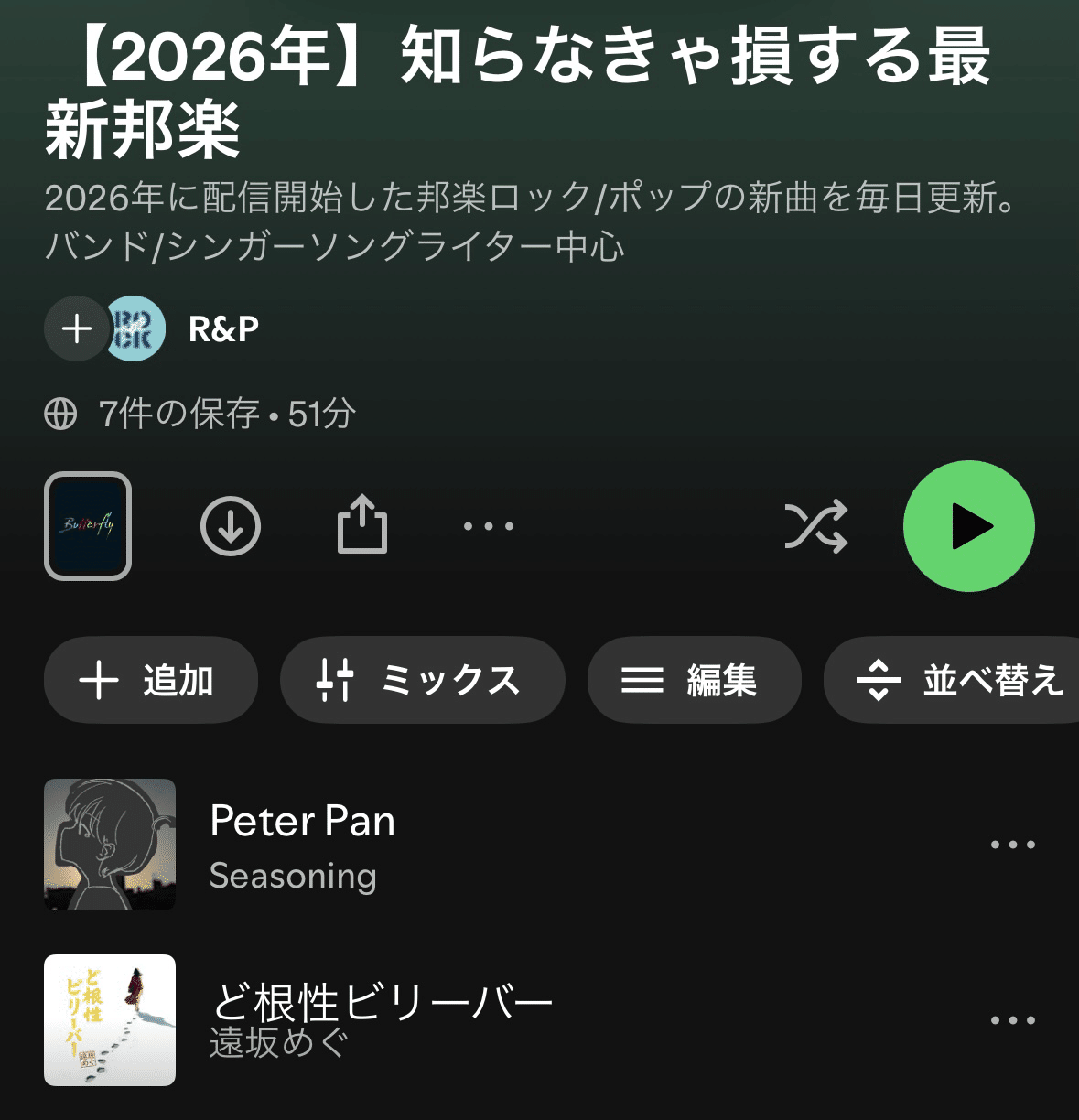Image resolution: width=1079 pixels, height=1120 pixels.
Task: Start playing with the green play button
Action: pyautogui.click(x=968, y=525)
